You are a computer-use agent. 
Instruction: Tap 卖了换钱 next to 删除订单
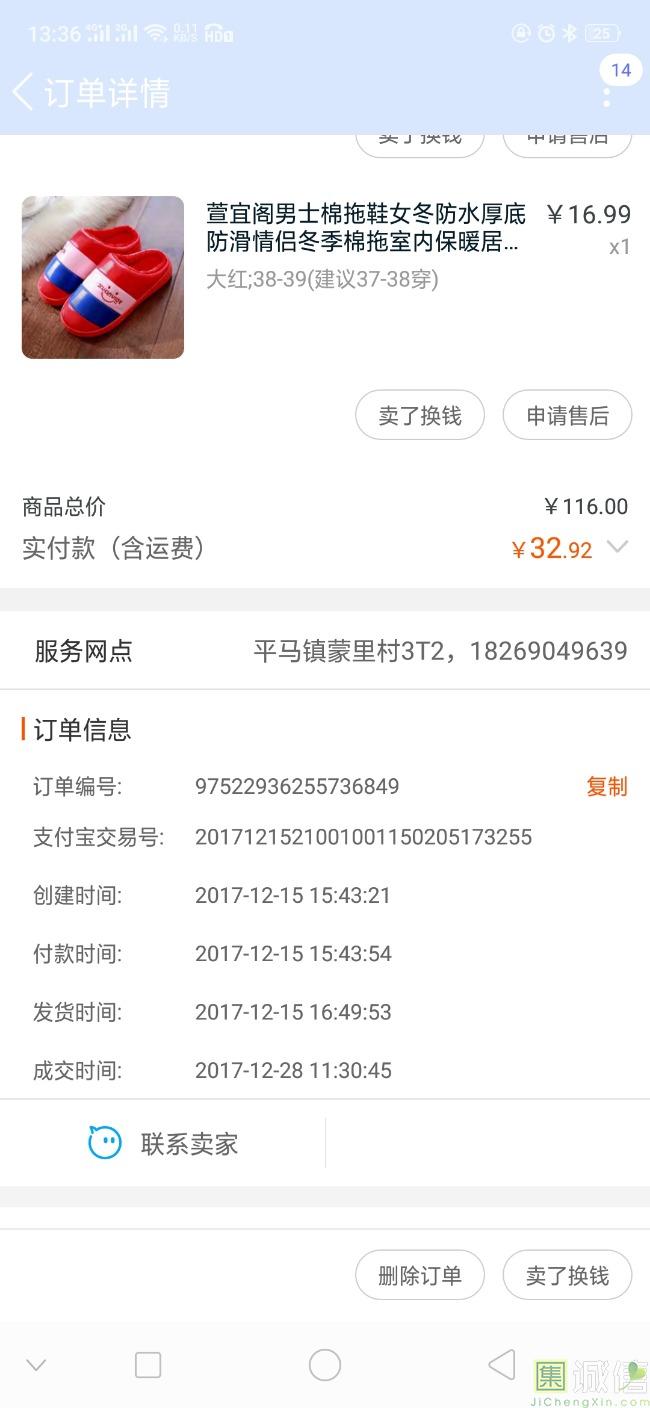click(567, 1275)
